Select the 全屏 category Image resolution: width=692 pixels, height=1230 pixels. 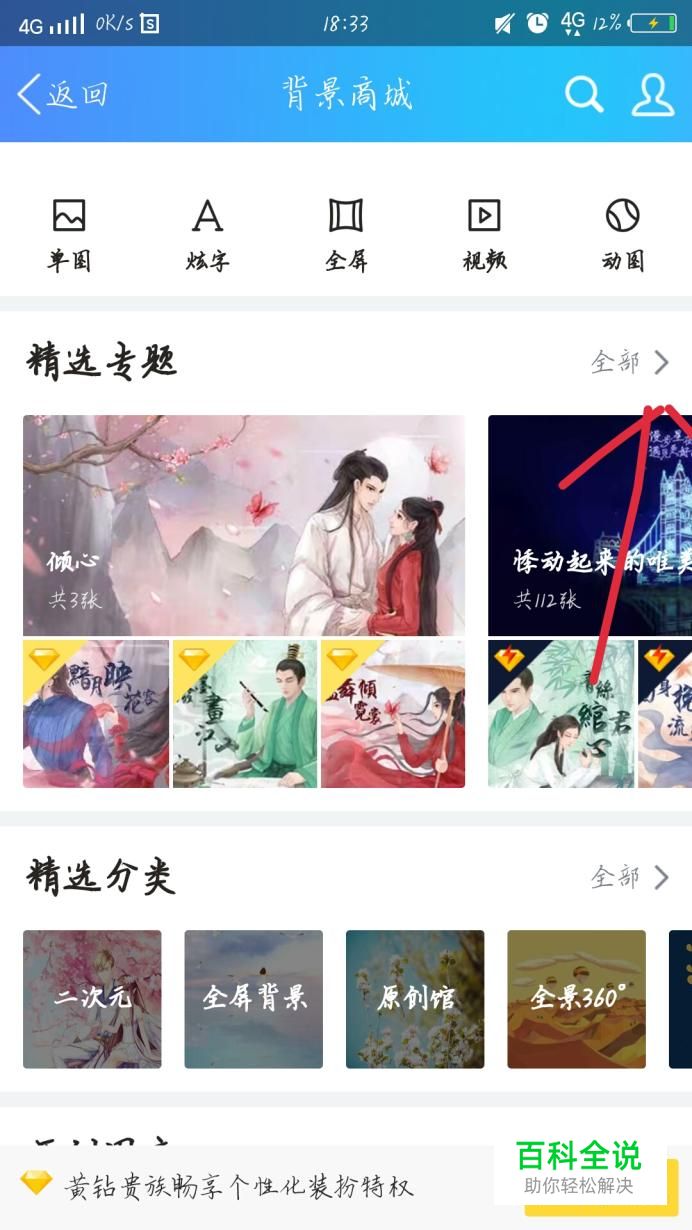tap(346, 234)
